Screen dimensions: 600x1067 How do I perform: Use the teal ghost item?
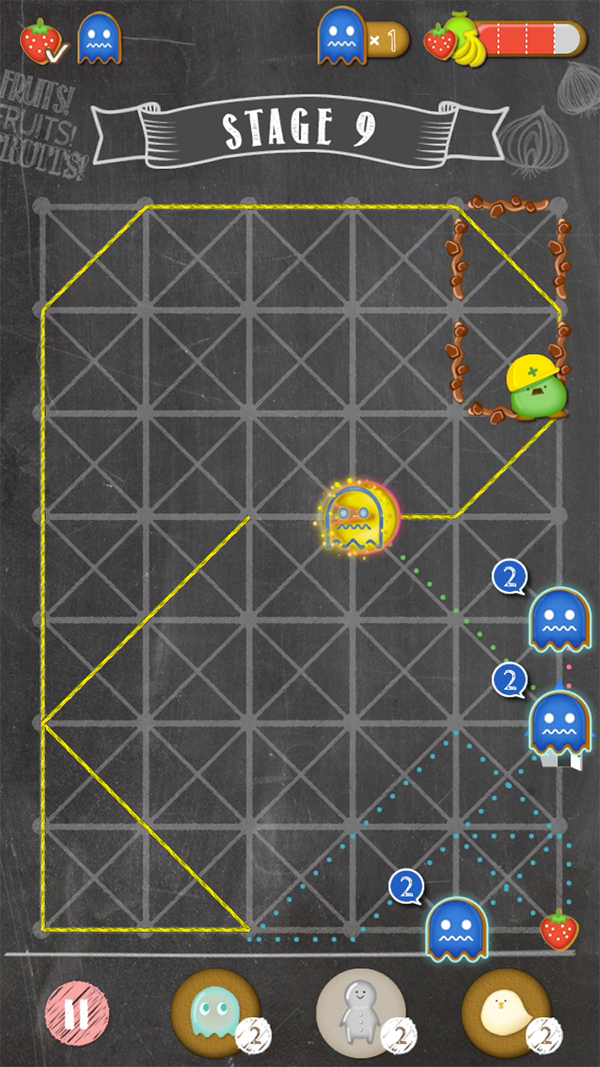tap(215, 1012)
